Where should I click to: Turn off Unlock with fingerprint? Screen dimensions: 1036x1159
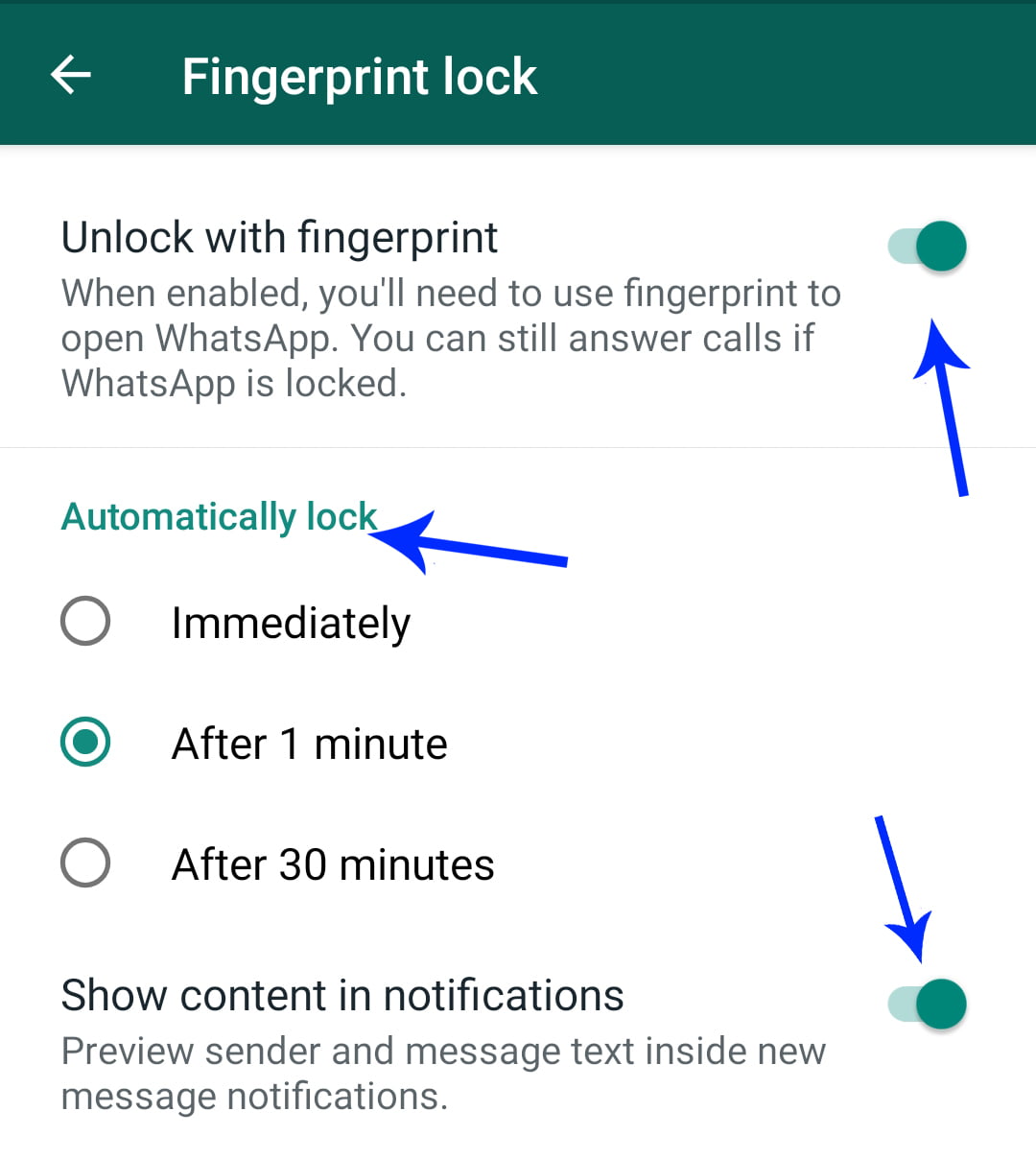tap(928, 246)
